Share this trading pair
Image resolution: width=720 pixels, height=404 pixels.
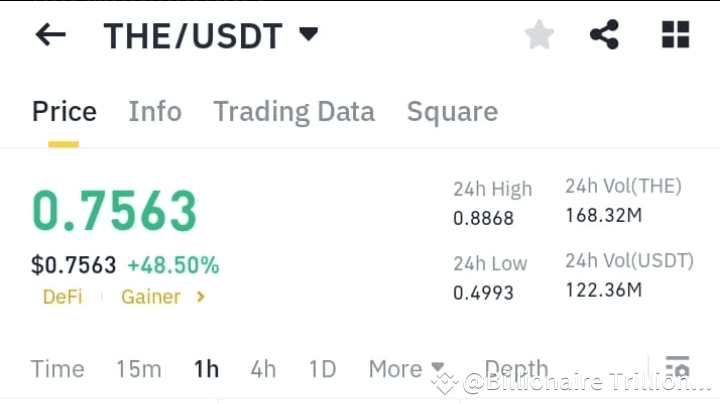tap(604, 34)
